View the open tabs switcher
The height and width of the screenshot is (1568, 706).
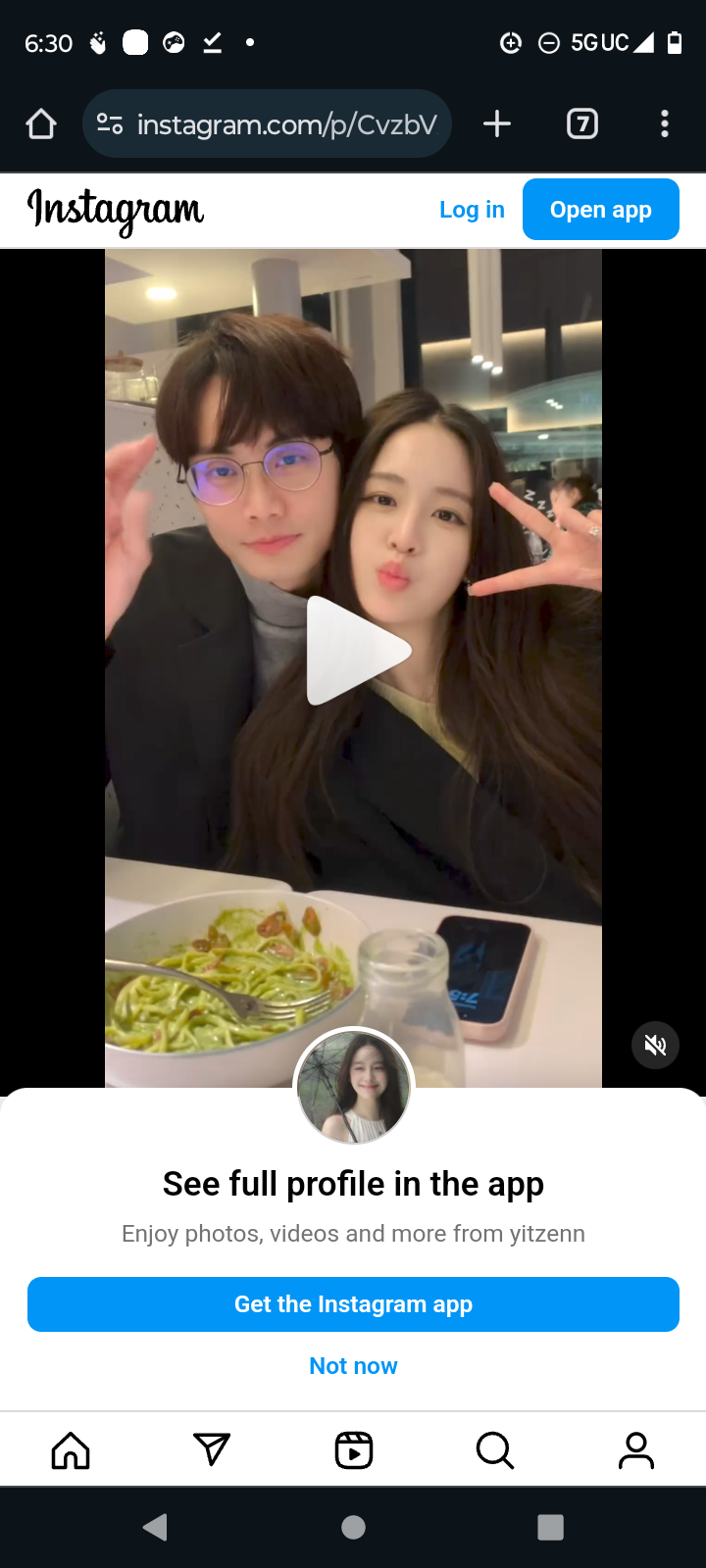coord(582,124)
